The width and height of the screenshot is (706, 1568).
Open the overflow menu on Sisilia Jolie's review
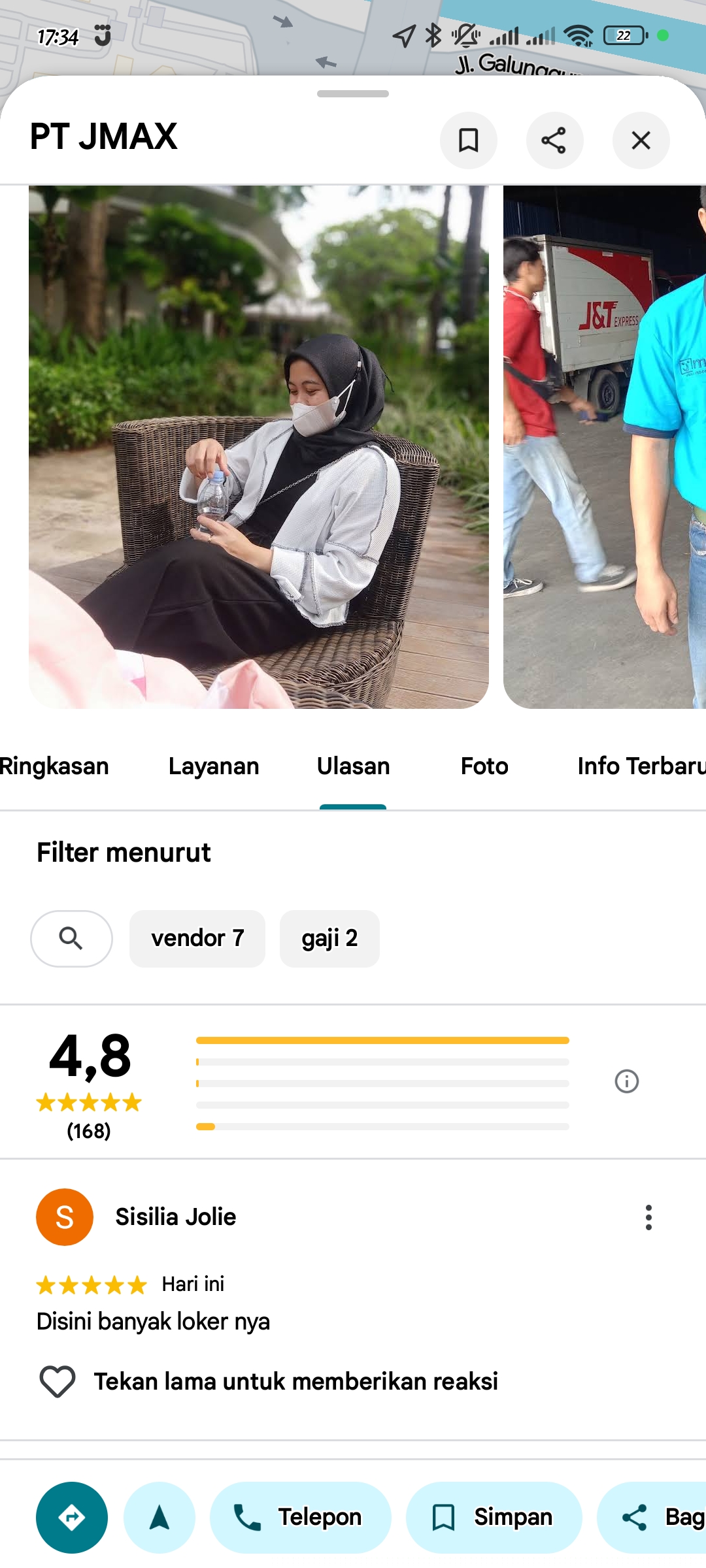[x=648, y=1217]
